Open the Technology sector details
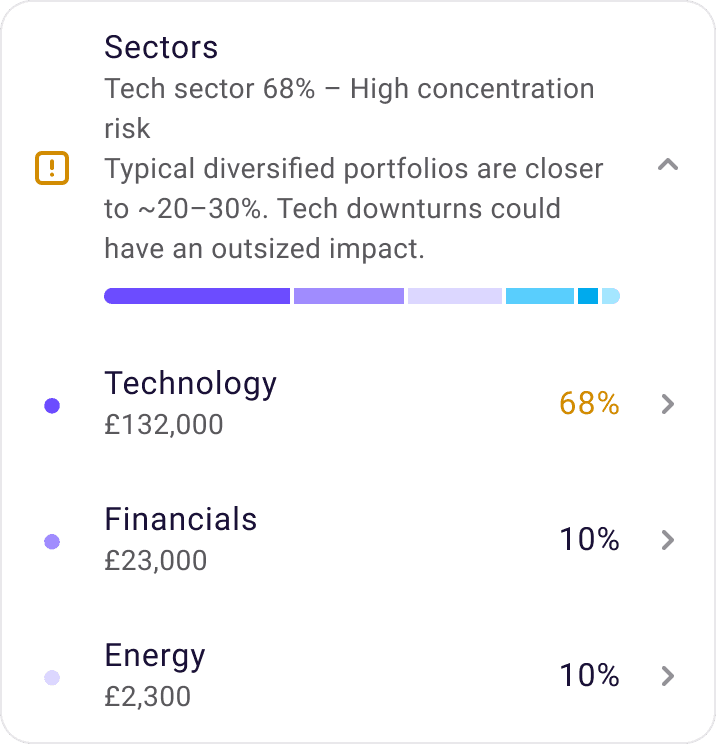Viewport: 716px width, 744px height. click(668, 404)
